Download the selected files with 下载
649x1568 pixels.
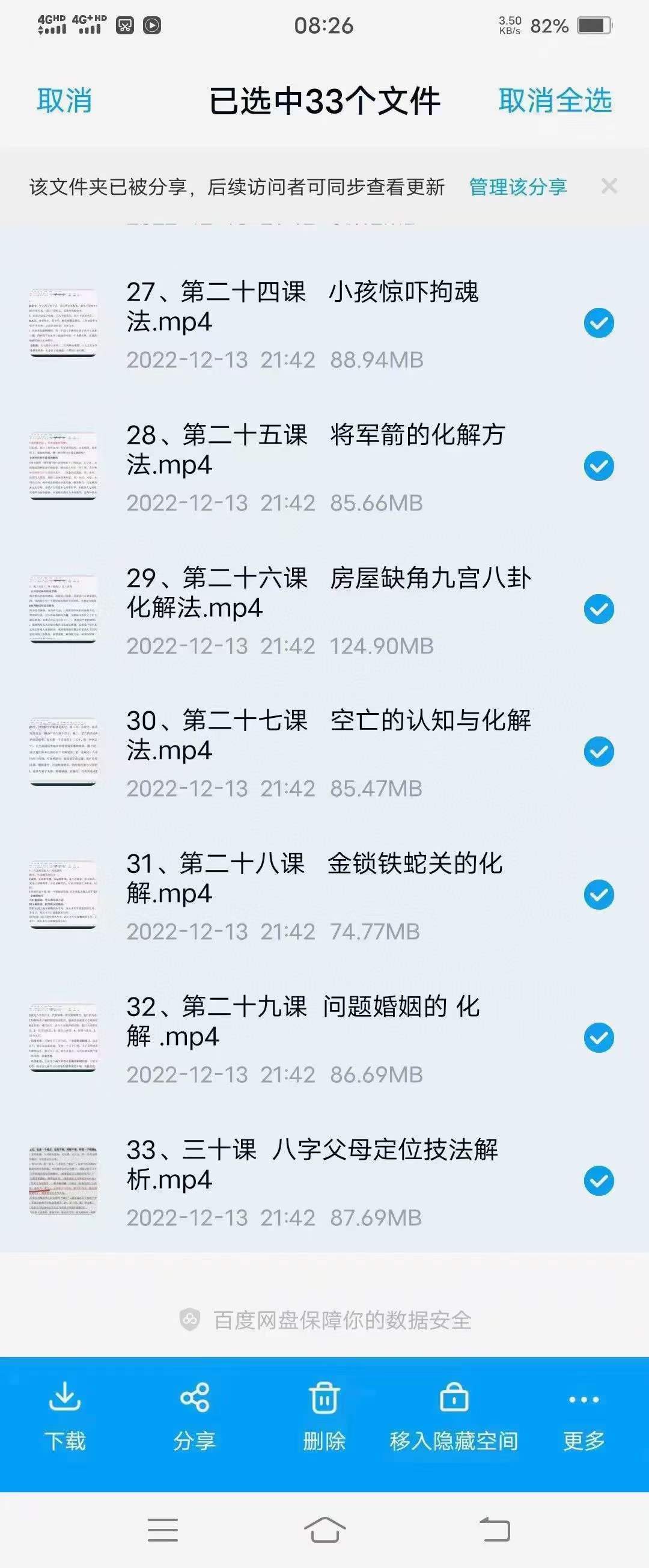64,1416
